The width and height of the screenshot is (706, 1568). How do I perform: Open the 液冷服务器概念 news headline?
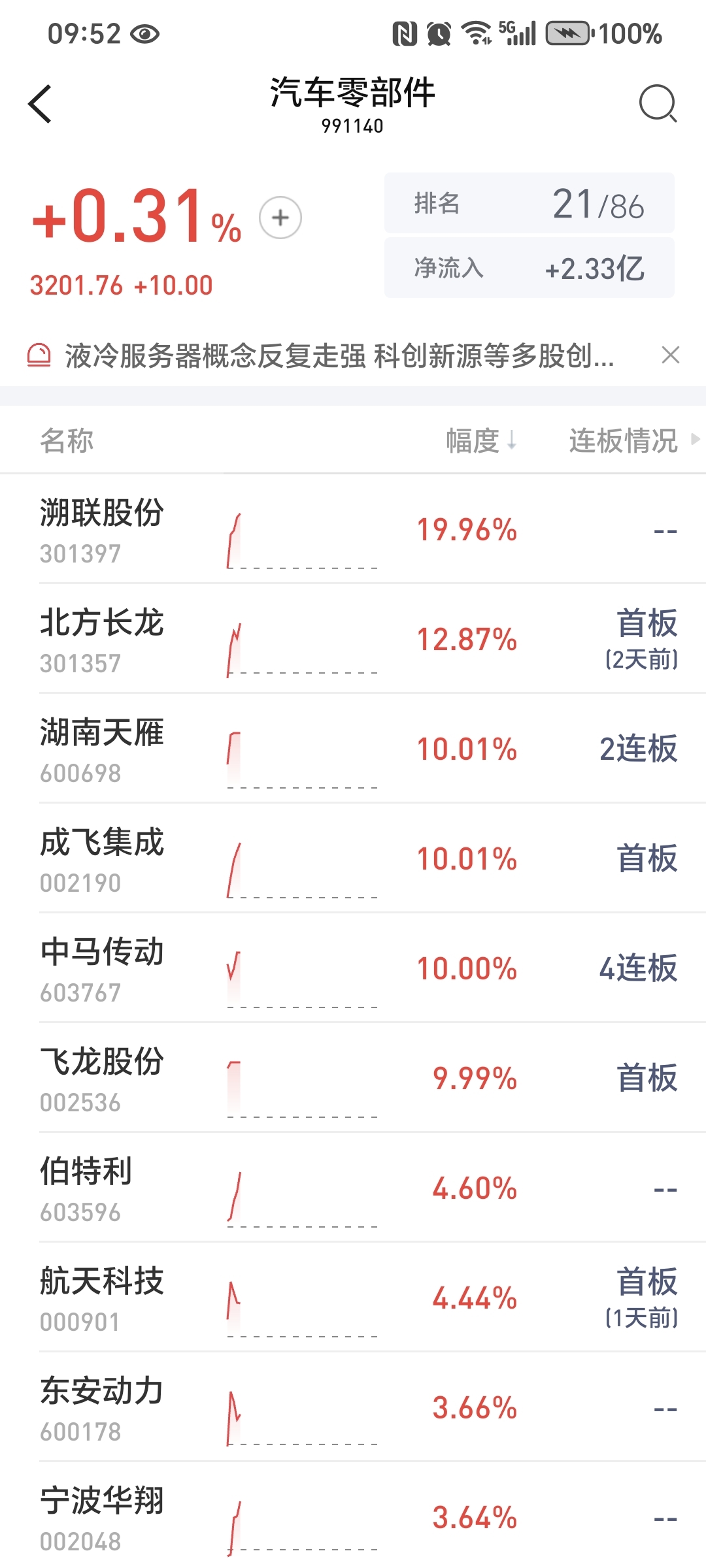coord(339,355)
